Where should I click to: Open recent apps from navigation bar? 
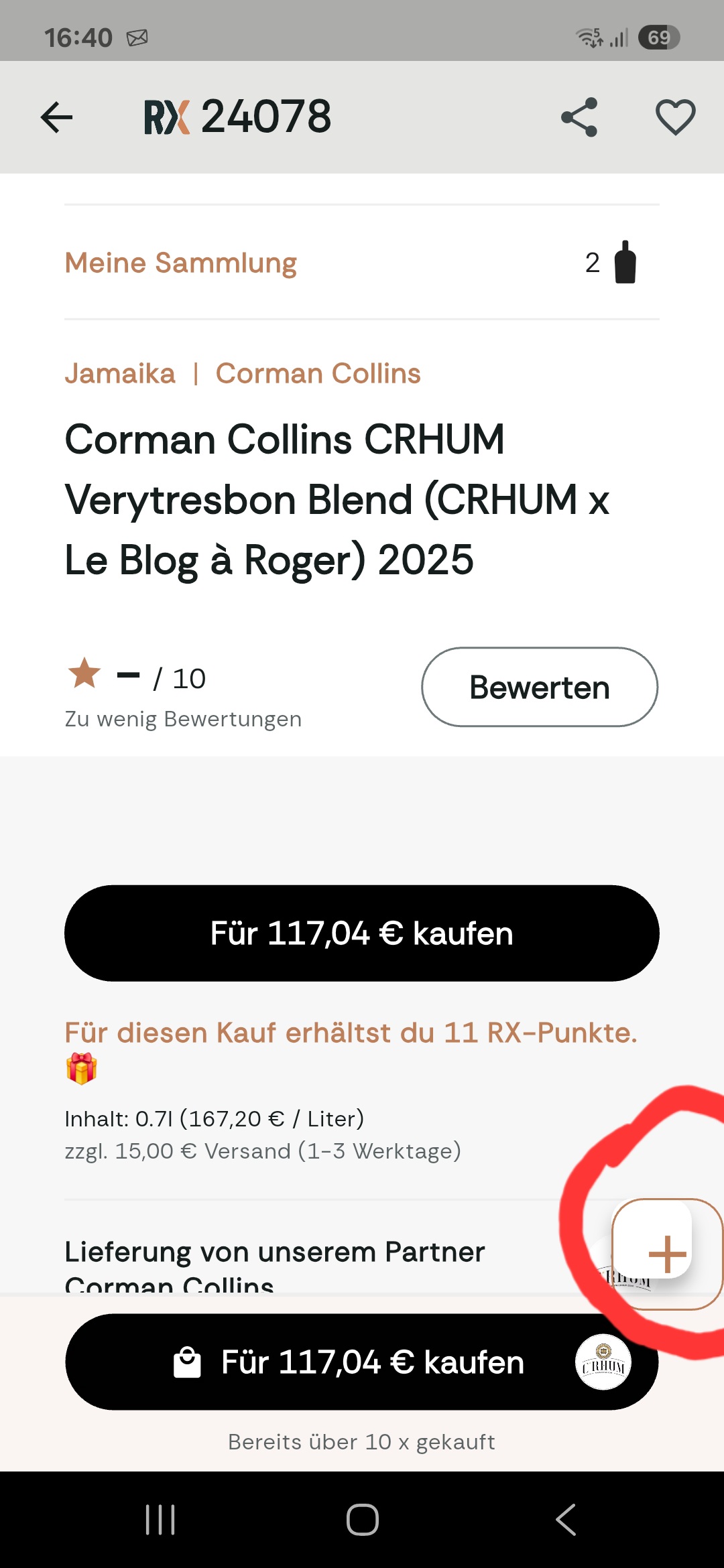tap(160, 1520)
